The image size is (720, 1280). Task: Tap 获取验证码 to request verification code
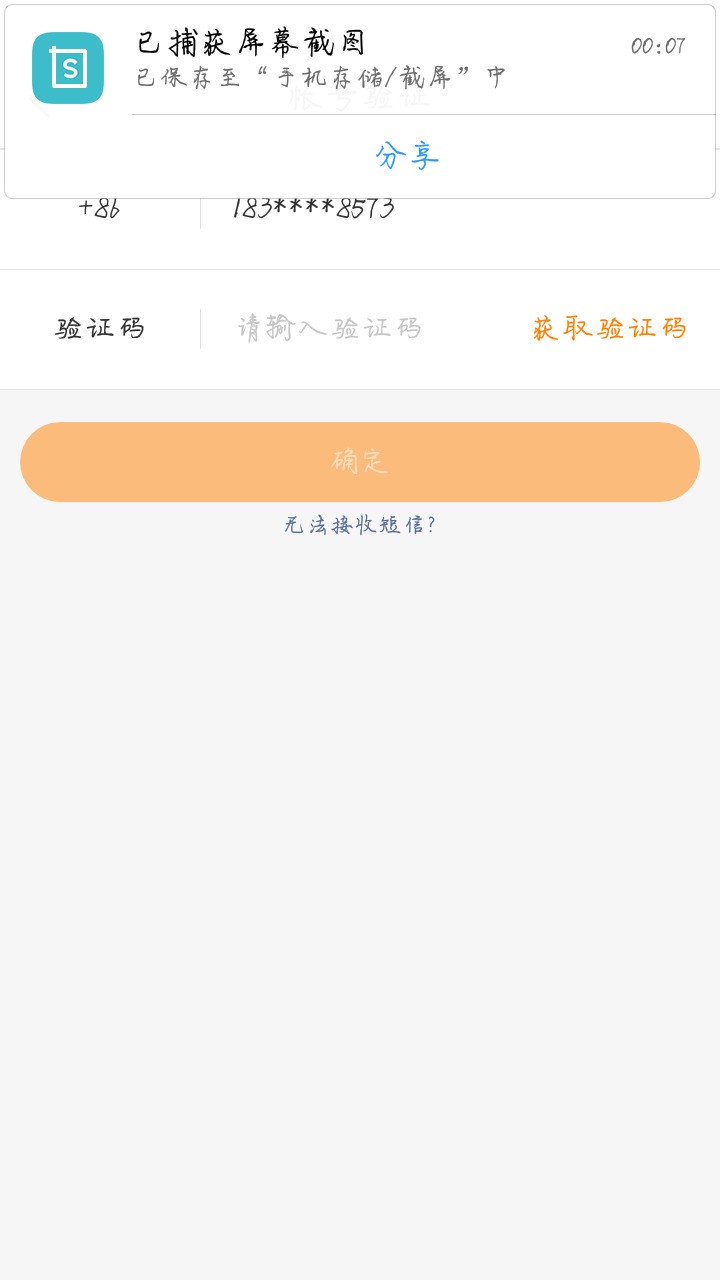[610, 328]
